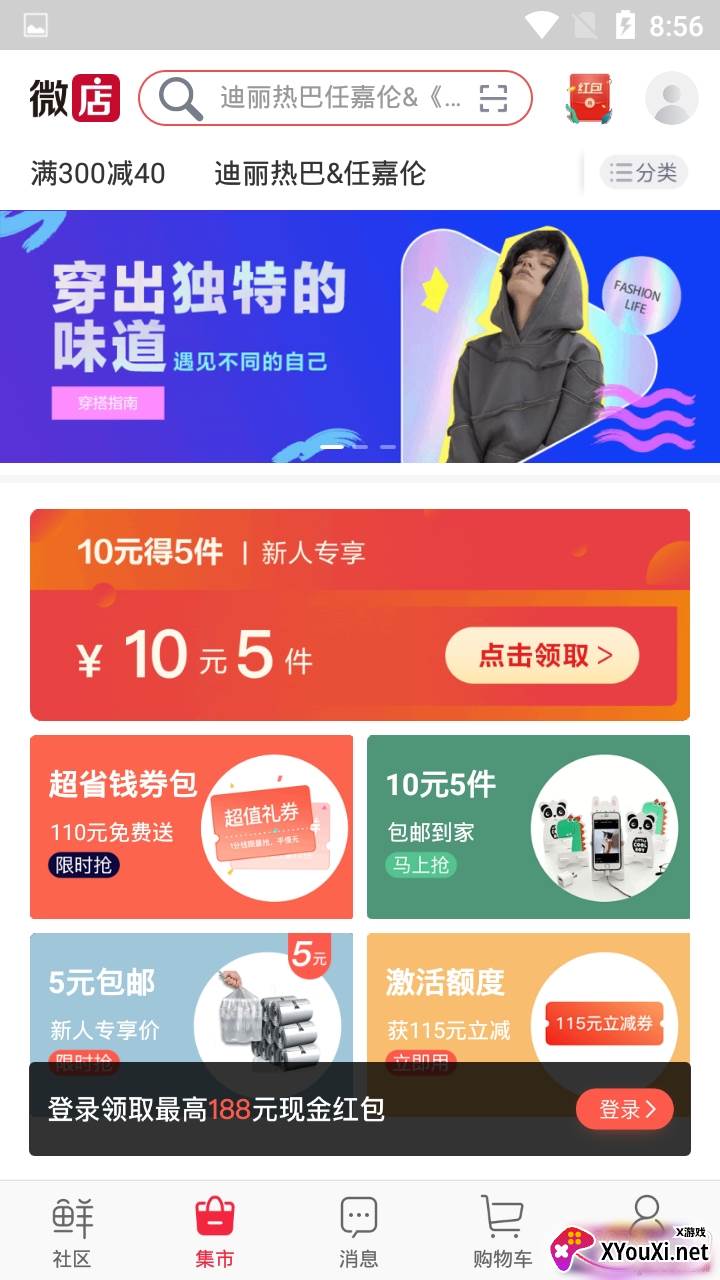Screen dimensions: 720x1280
Task: Tap 点击领取 on the 10元5件 offer
Action: (x=542, y=655)
